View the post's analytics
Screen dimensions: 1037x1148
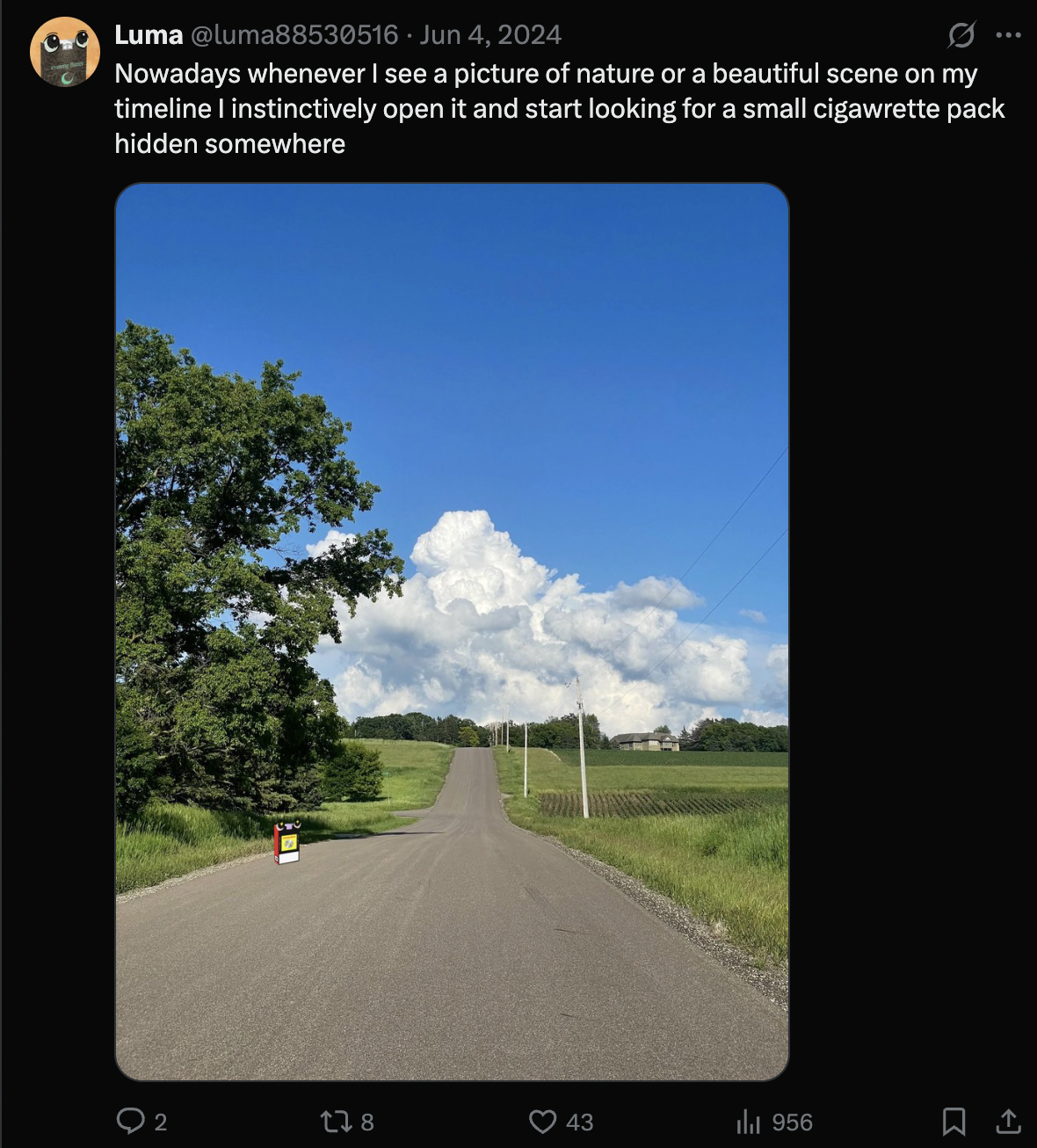point(749,1121)
